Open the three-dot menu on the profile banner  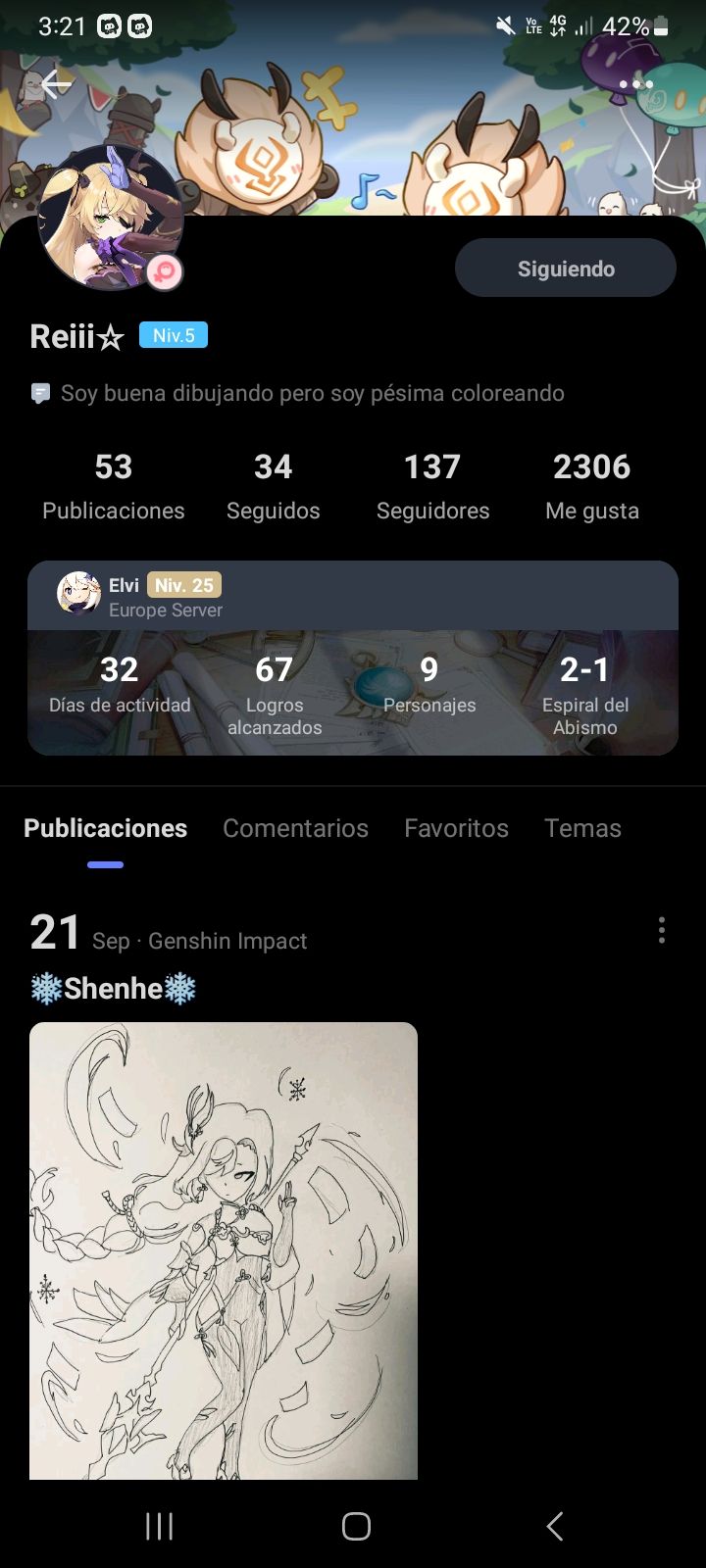coord(638,85)
